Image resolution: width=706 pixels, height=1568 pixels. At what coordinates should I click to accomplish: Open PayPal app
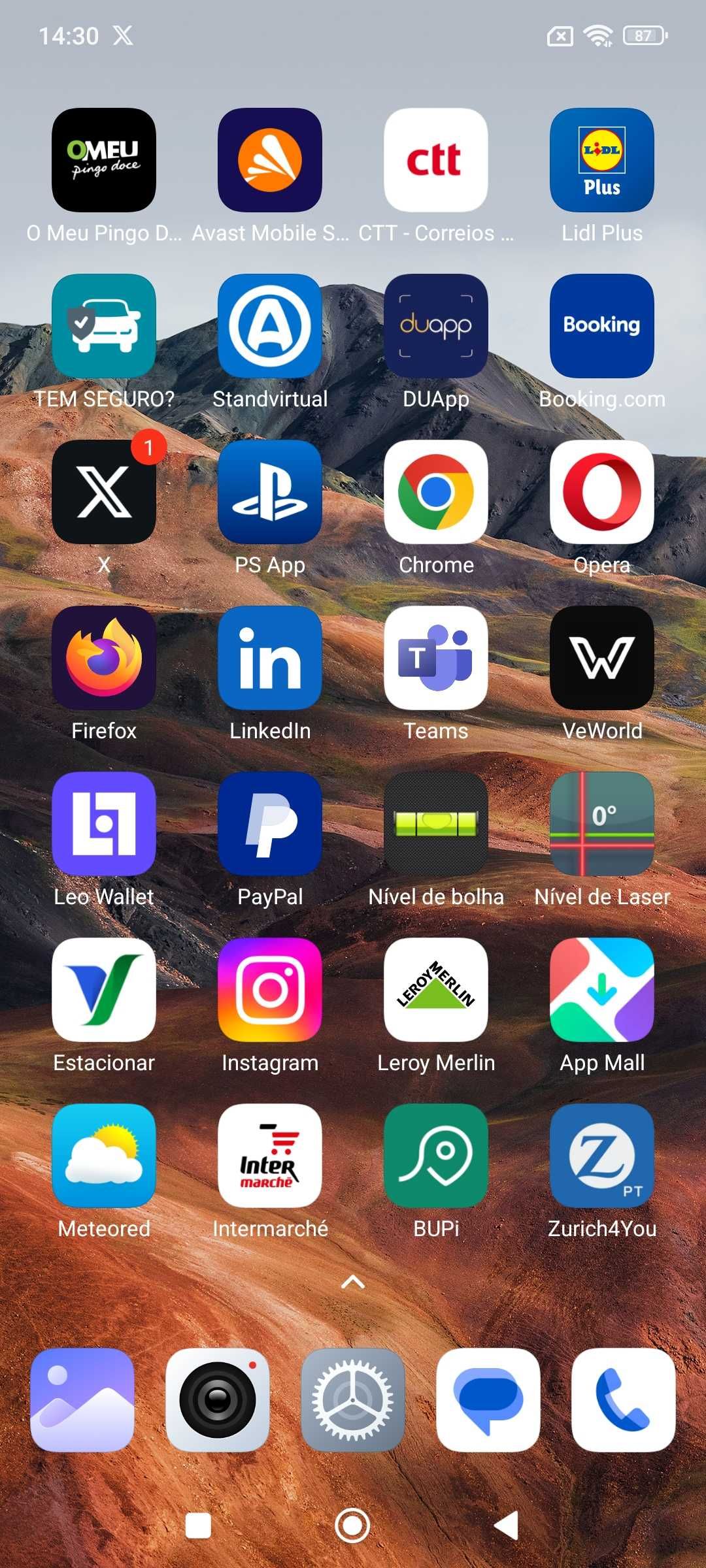[269, 824]
